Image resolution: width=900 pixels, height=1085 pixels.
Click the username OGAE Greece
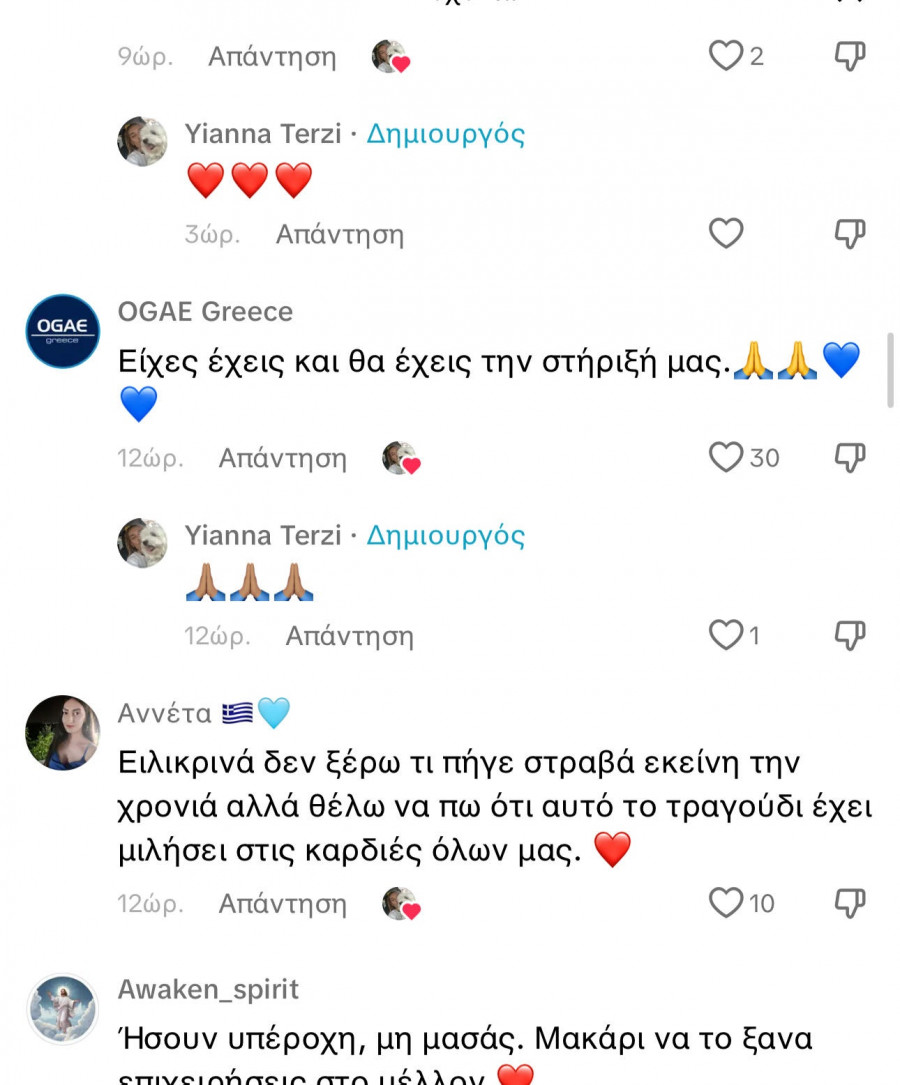point(206,312)
